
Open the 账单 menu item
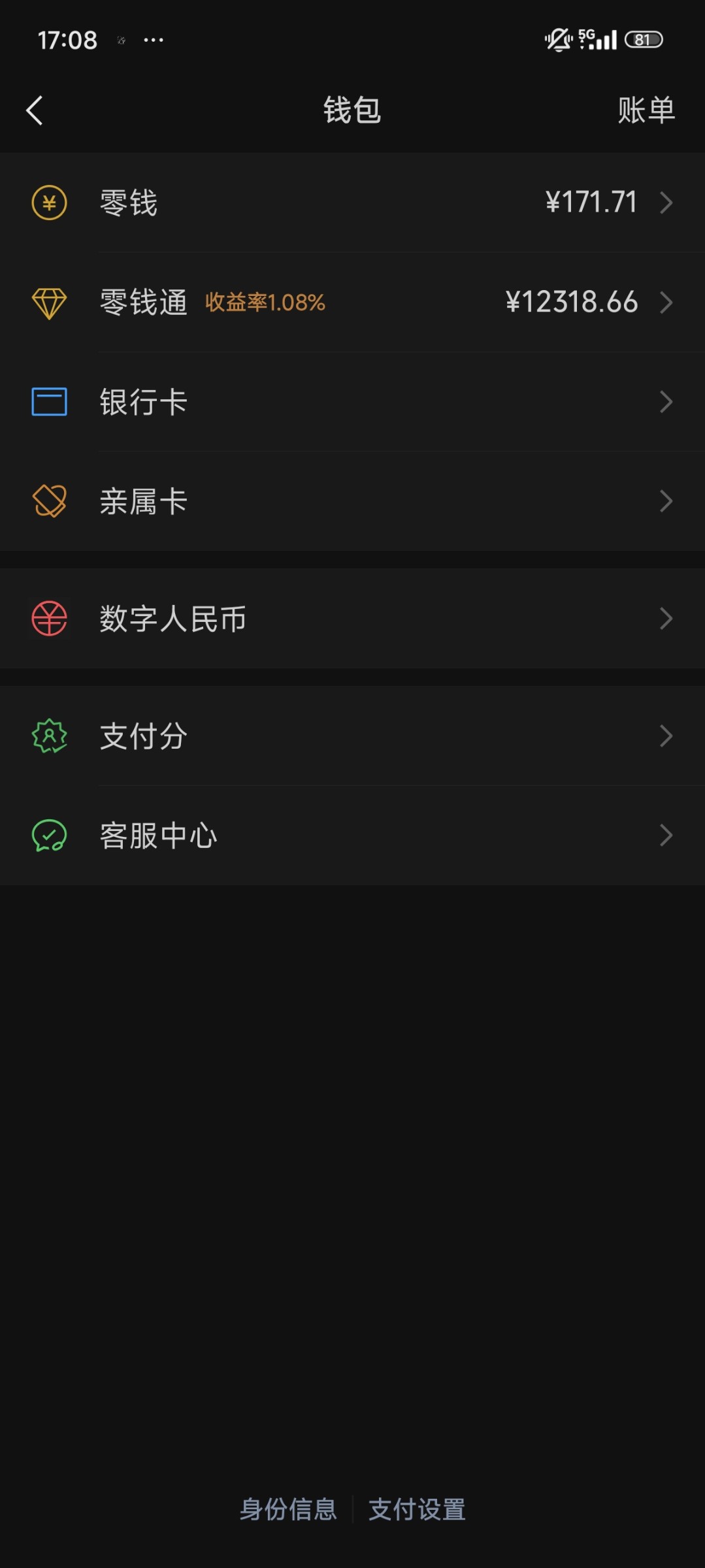pos(646,110)
